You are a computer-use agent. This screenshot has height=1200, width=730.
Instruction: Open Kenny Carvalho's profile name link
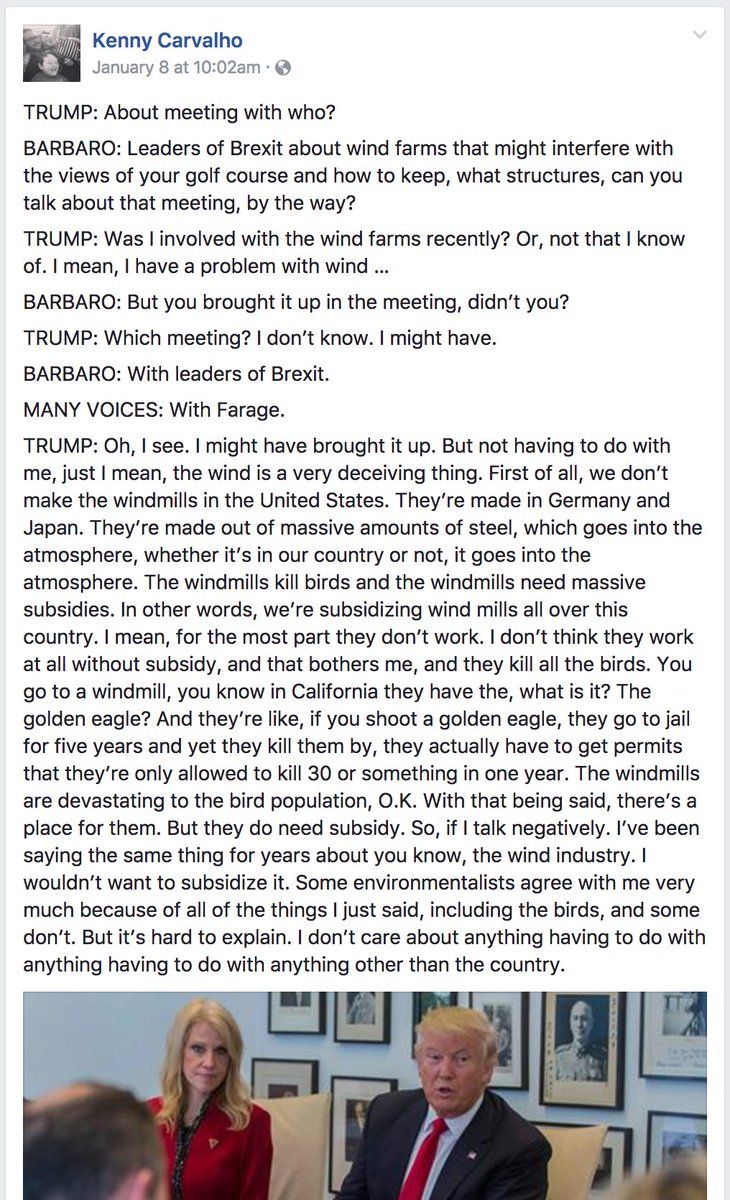click(x=167, y=41)
